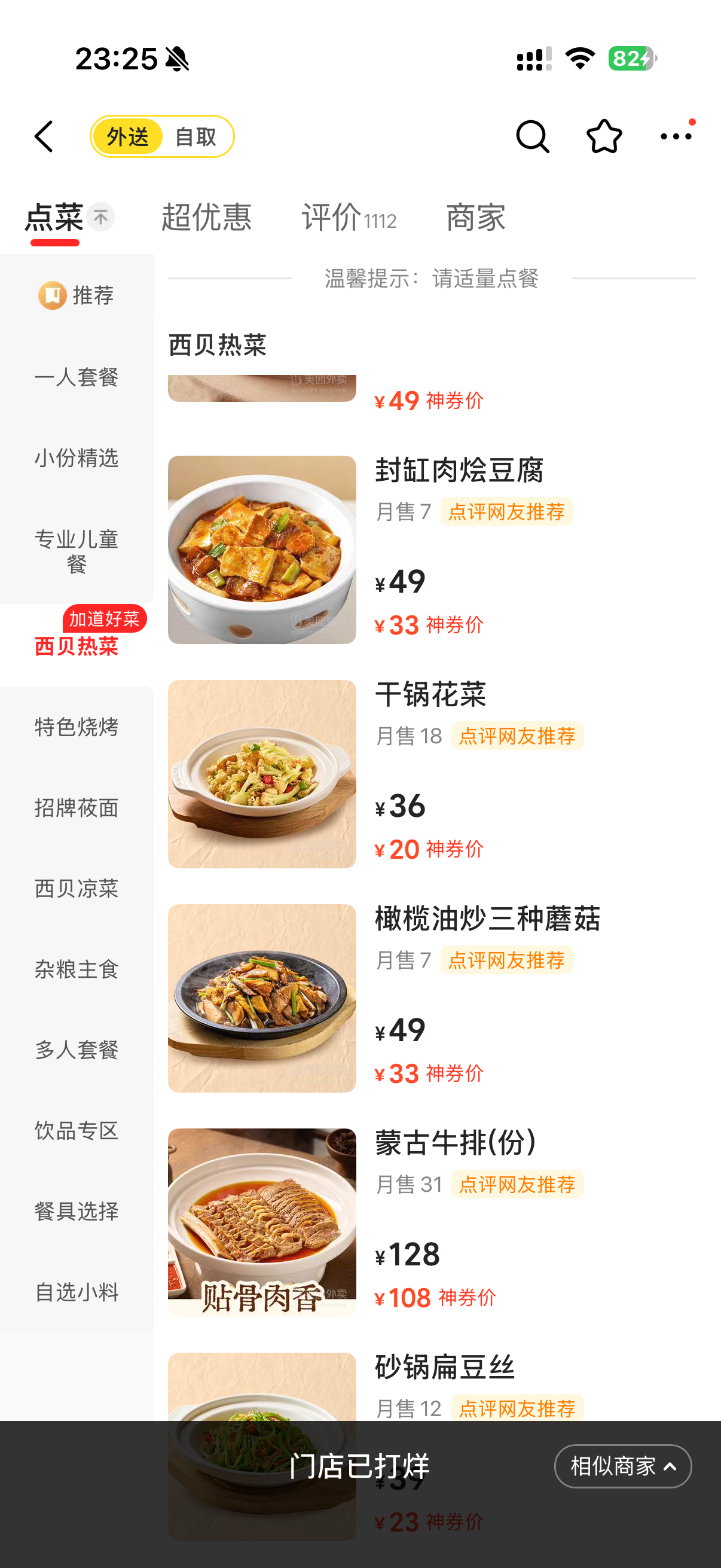Viewport: 721px width, 1568px height.
Task: Switch delivery mode to 外送
Action: click(127, 136)
